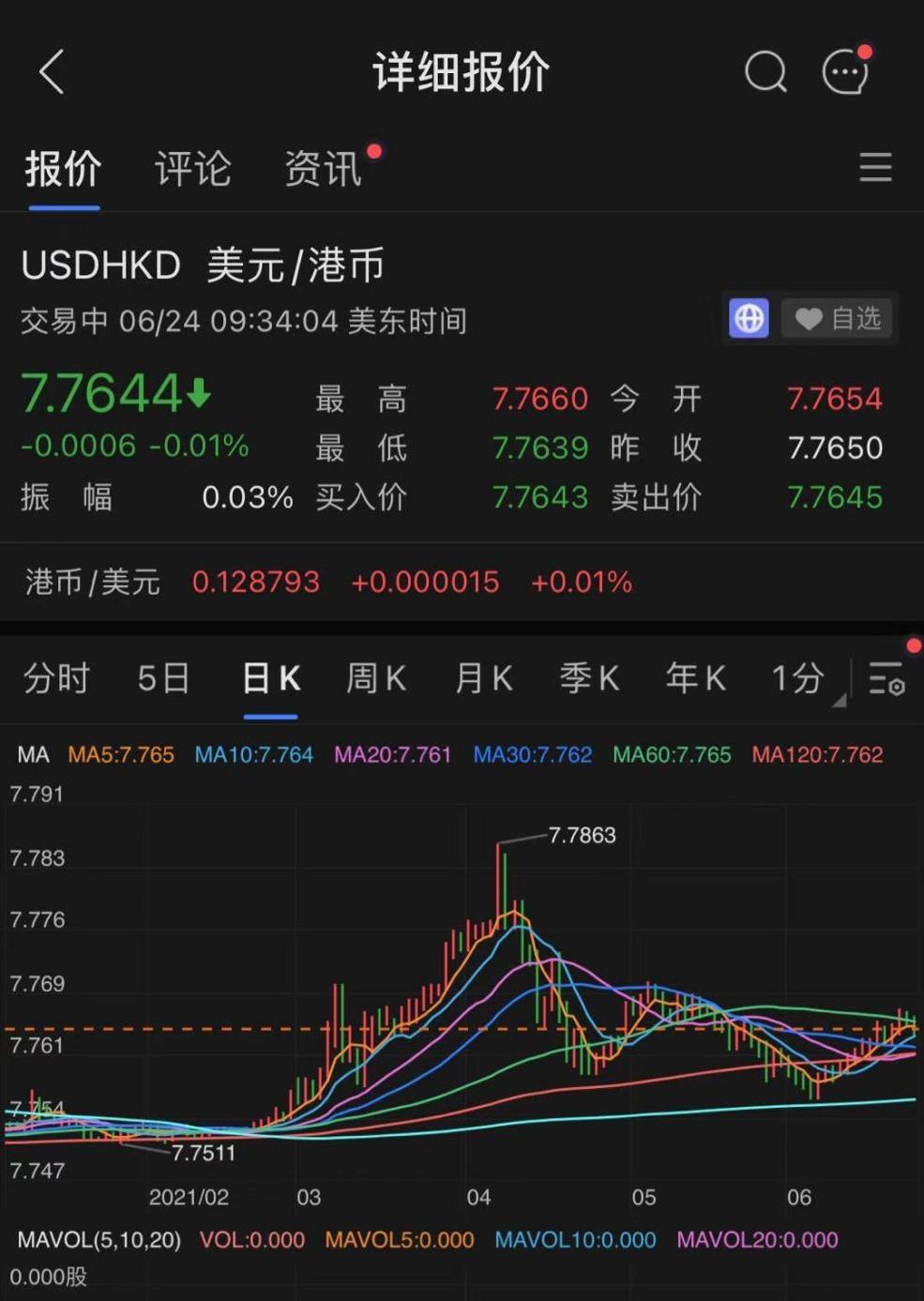Screen dimensions: 924x1301
Task: Select the 报价 tab
Action: click(x=63, y=169)
